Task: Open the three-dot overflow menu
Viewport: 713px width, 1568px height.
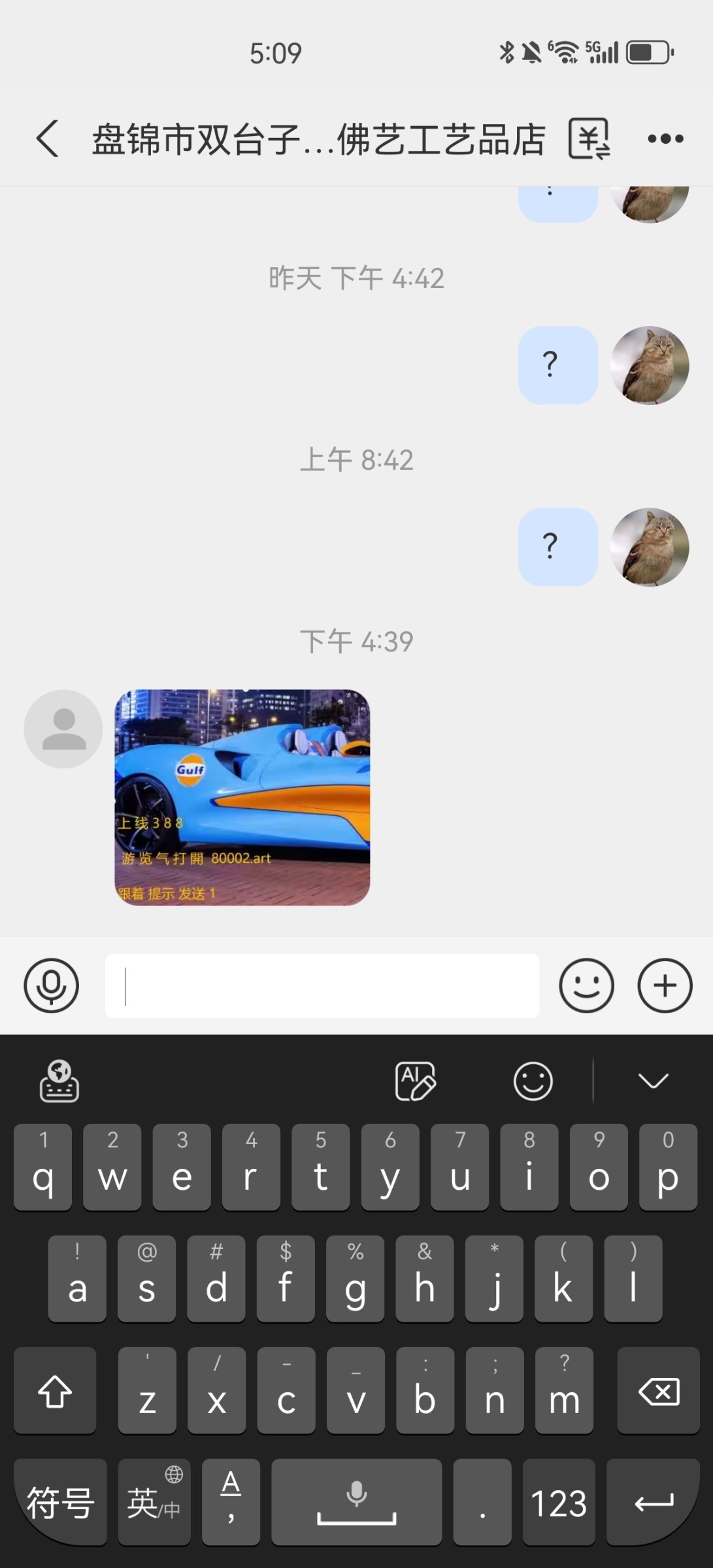Action: pyautogui.click(x=665, y=139)
